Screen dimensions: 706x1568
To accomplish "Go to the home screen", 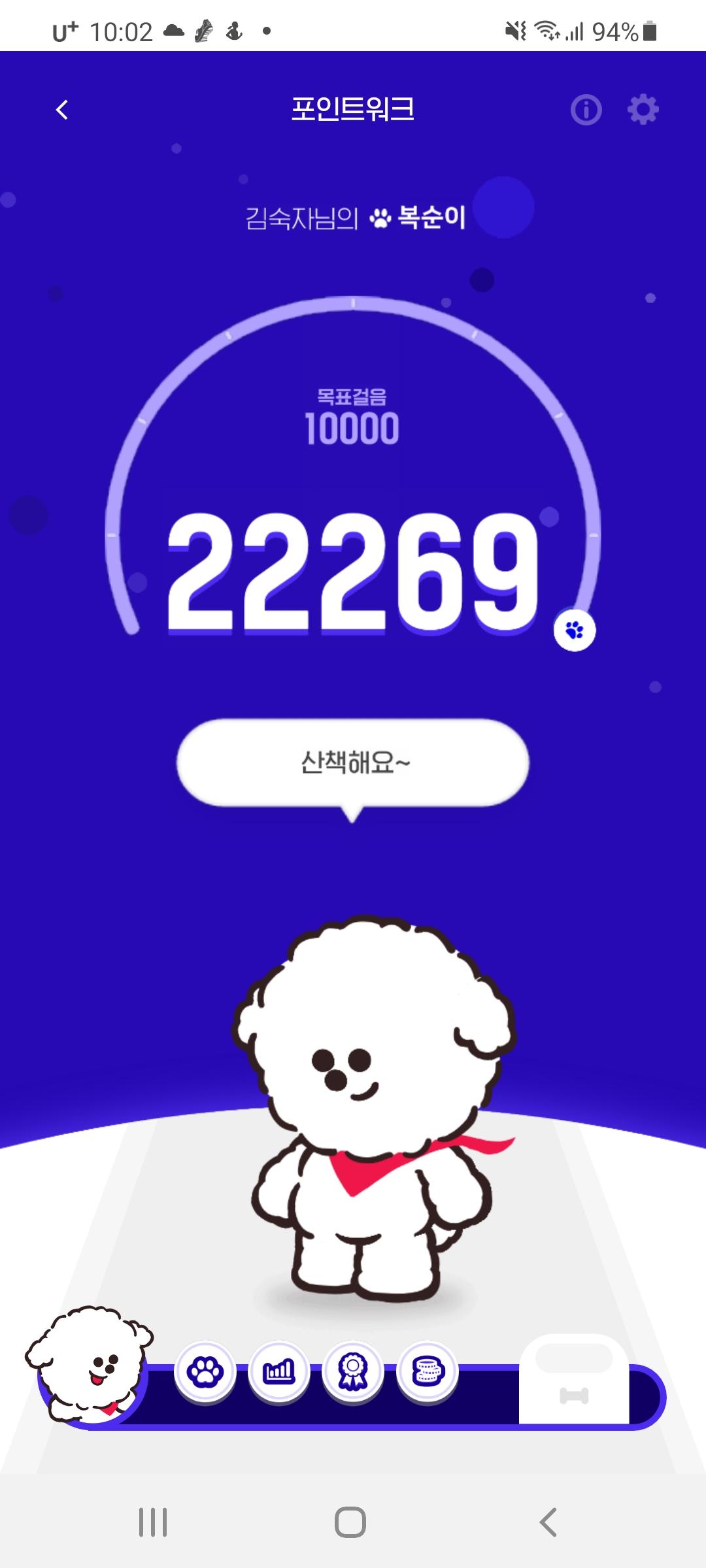I will point(350,1522).
